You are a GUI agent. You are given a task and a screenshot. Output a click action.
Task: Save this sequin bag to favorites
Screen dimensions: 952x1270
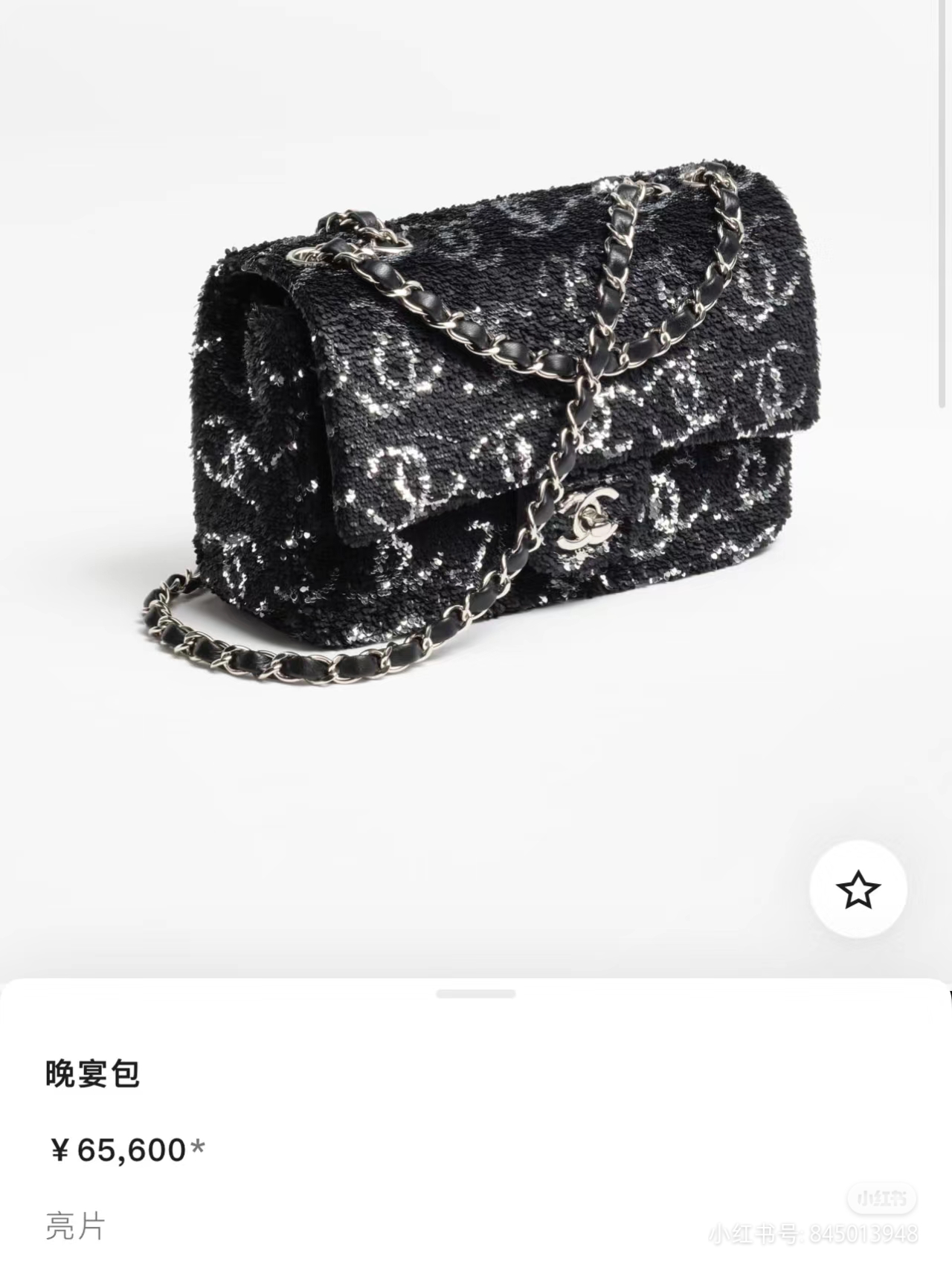point(858,889)
